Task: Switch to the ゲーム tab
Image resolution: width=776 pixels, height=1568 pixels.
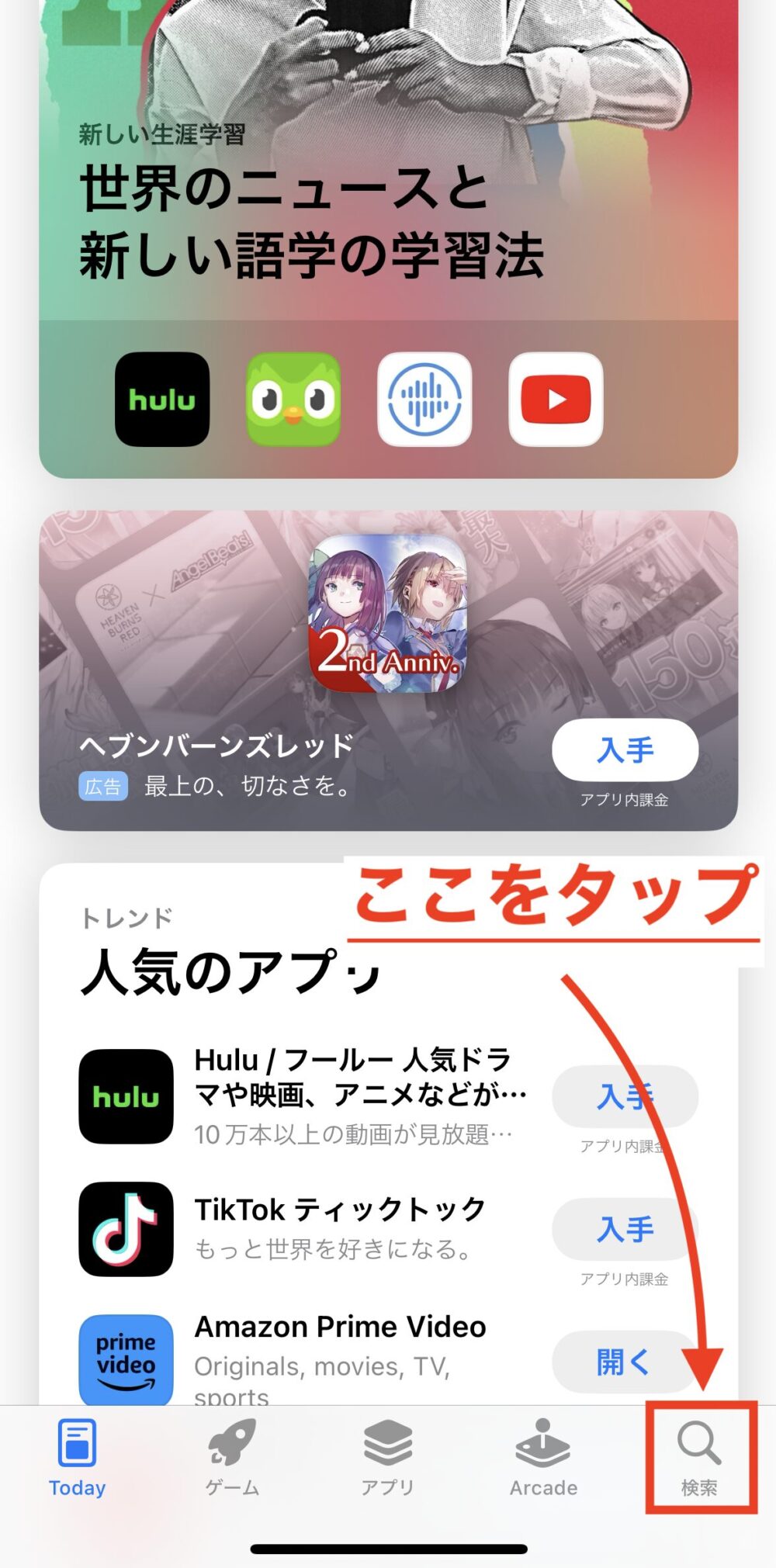Action: click(232, 1458)
